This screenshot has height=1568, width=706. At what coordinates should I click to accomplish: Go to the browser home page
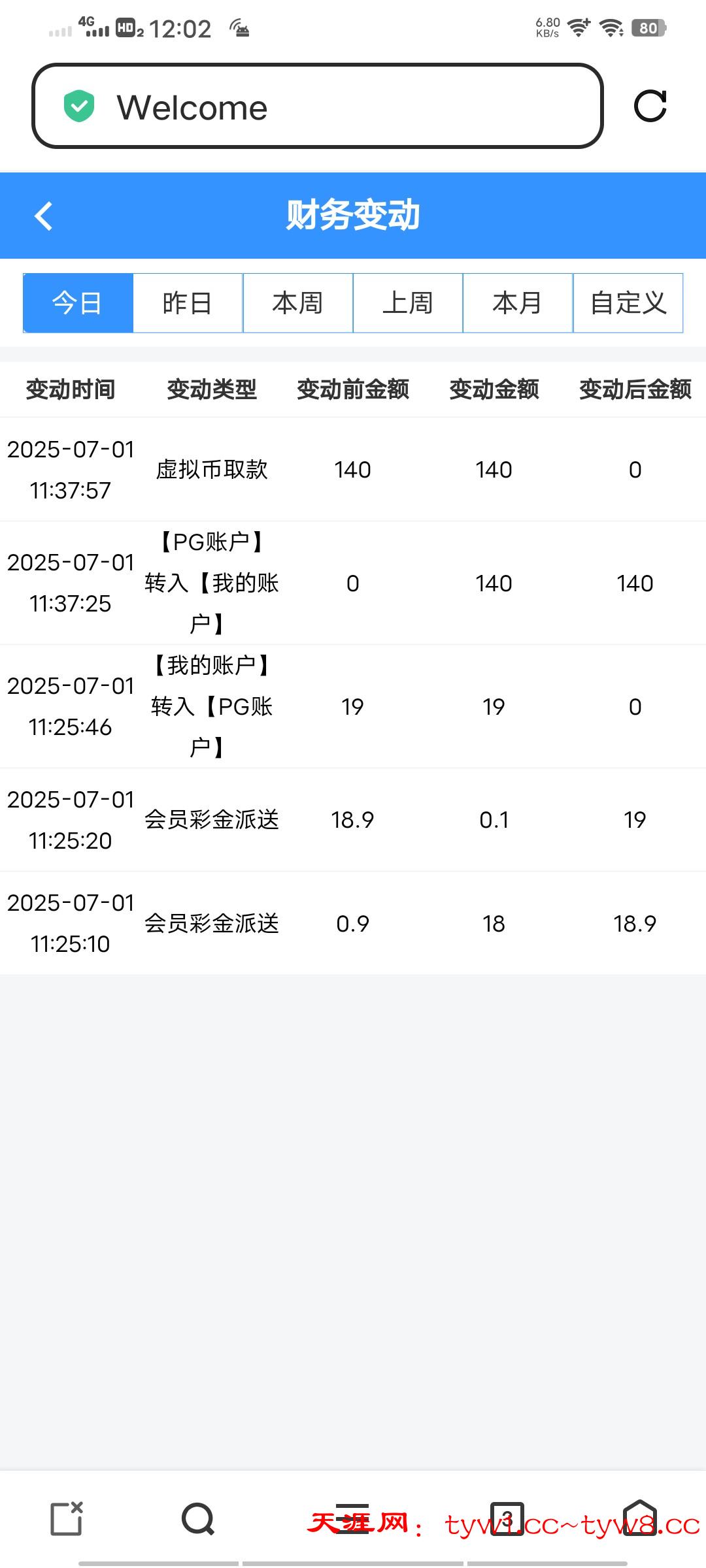pyautogui.click(x=639, y=1518)
